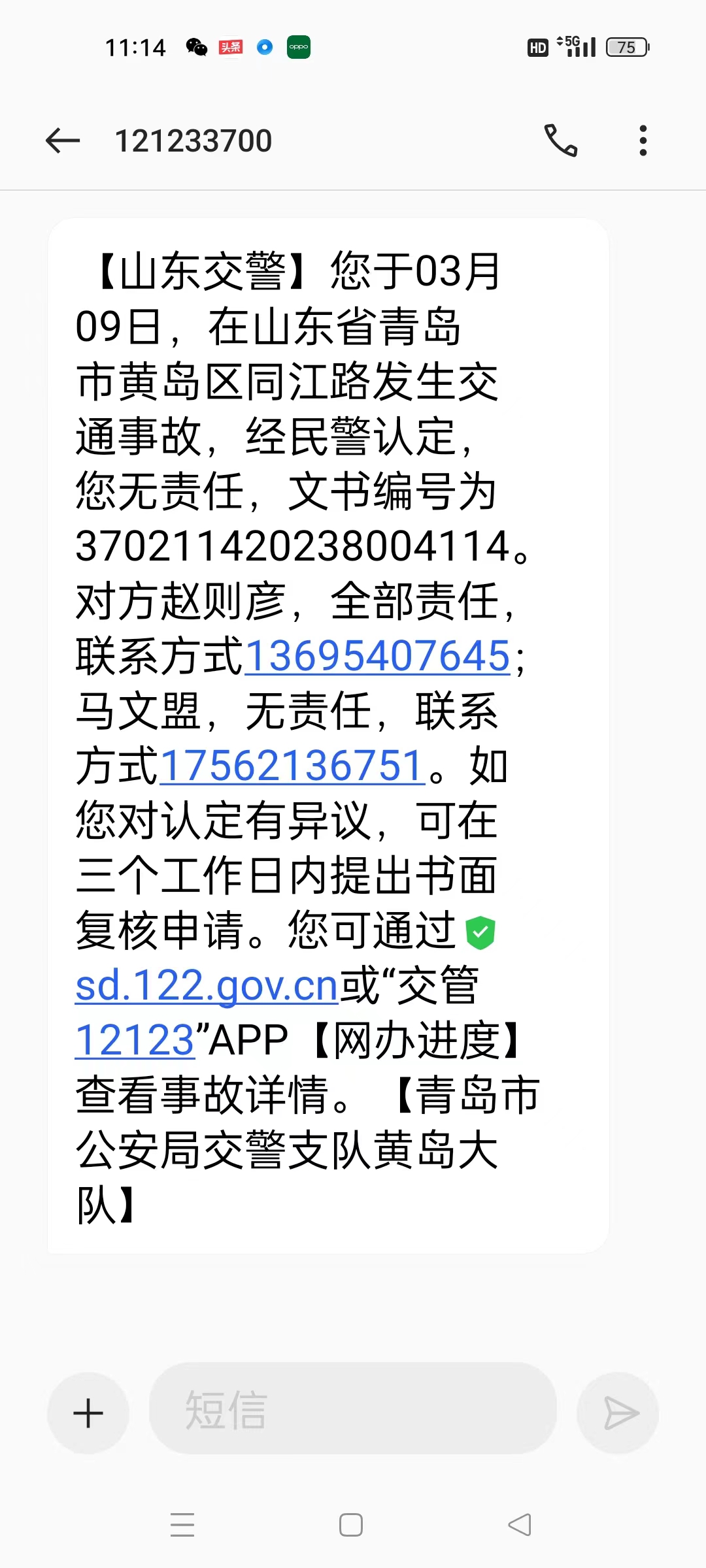Open the plus attachment button
The height and width of the screenshot is (1568, 706).
88,1413
